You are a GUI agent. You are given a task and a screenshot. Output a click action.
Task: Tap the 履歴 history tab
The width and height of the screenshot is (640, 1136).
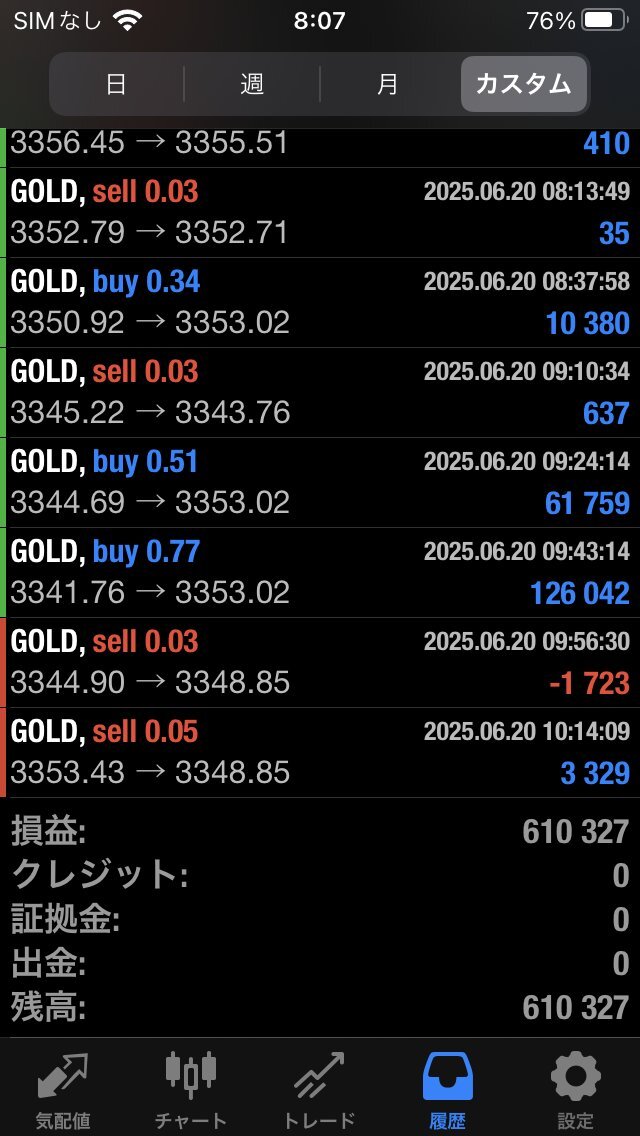point(448,1089)
